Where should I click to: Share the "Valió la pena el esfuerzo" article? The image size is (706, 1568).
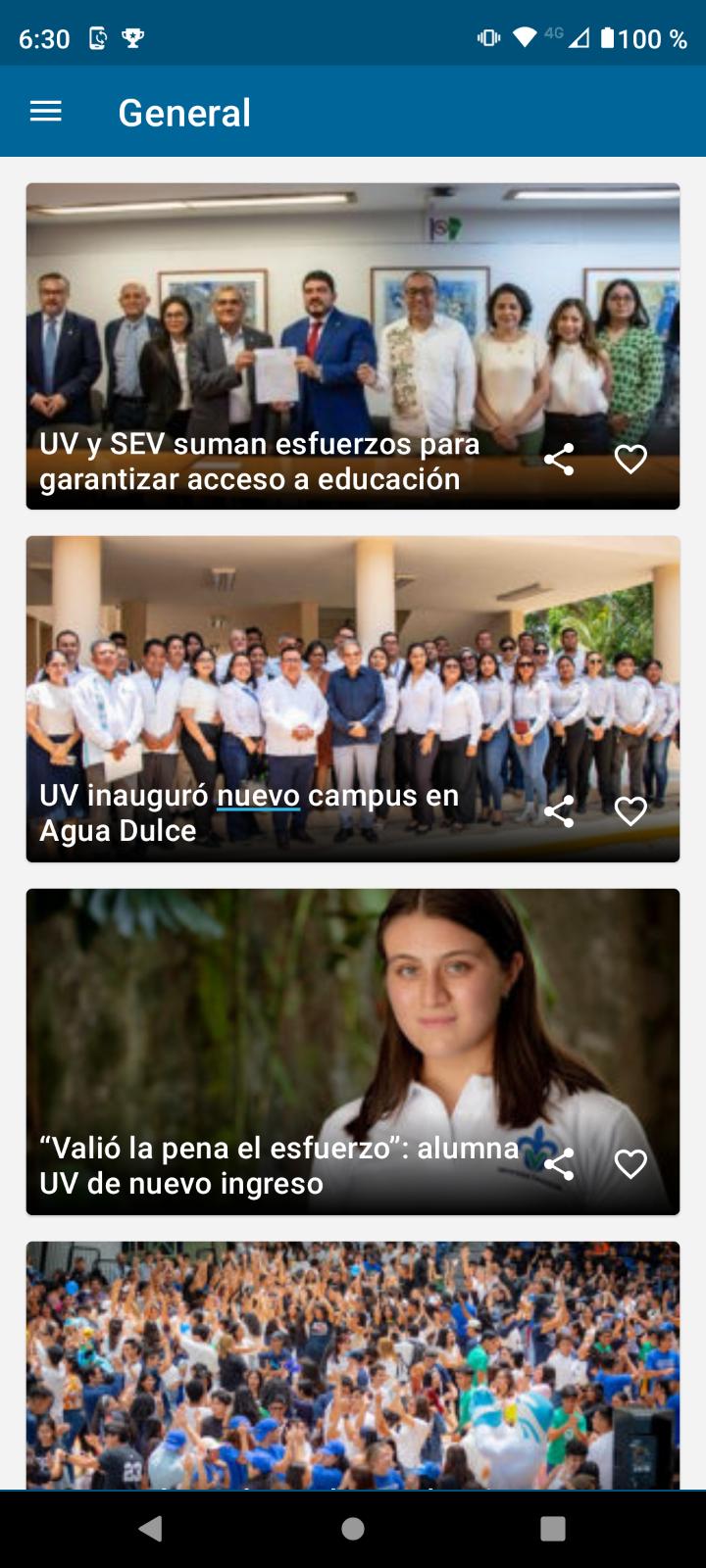pos(559,1164)
